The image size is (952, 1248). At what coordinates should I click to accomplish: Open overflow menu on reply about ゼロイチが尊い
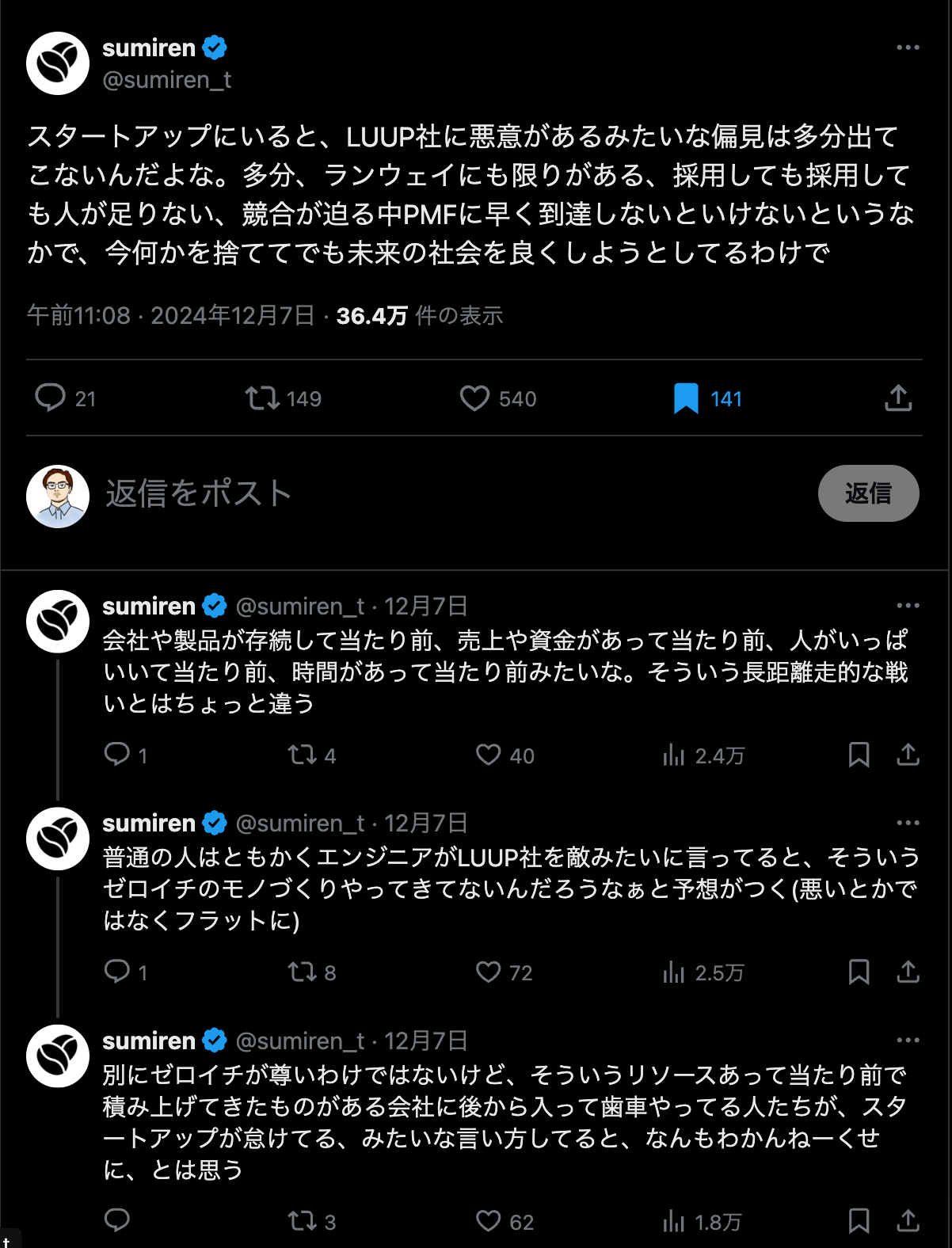908,1041
